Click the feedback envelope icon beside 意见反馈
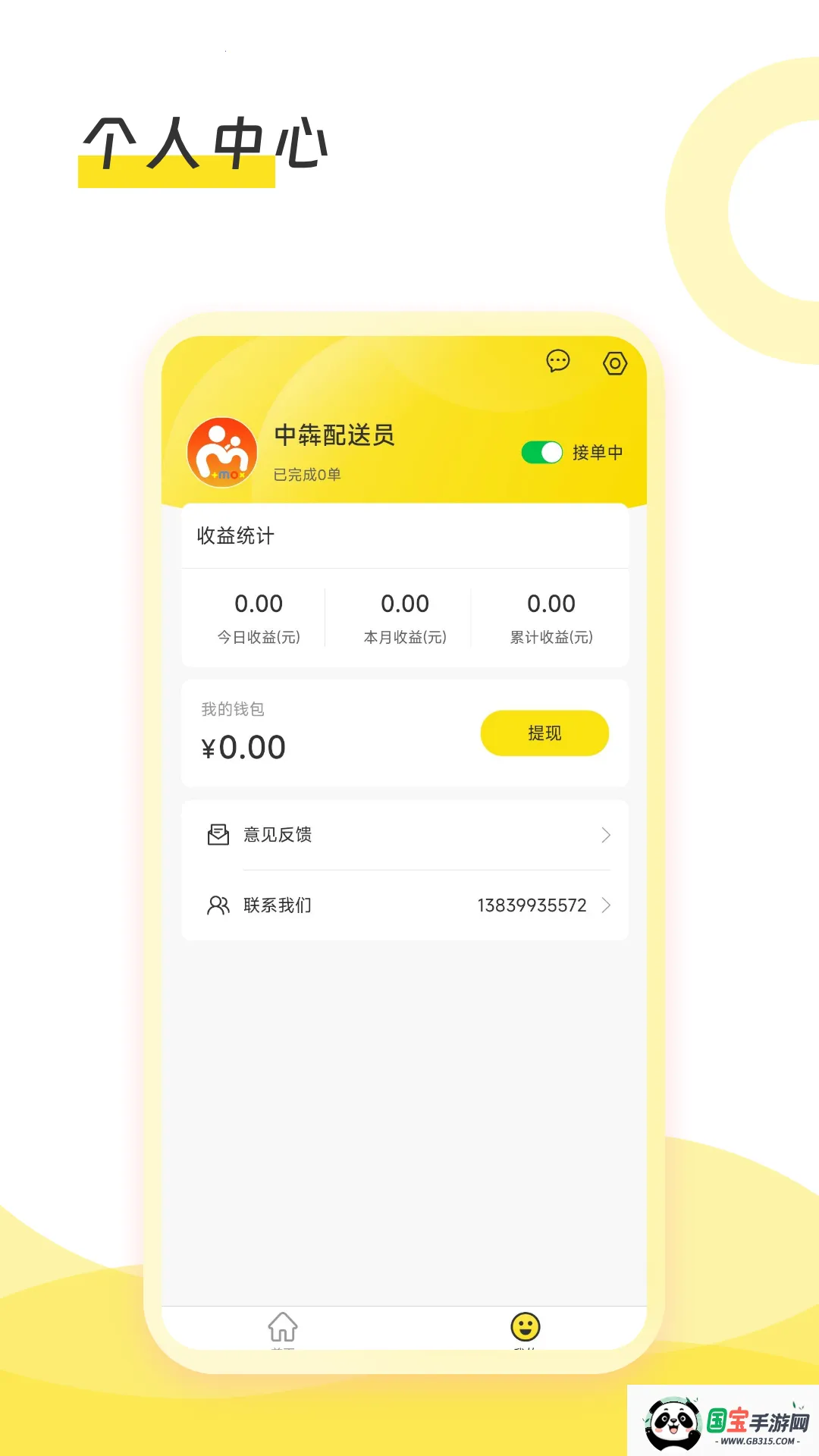This screenshot has height=1456, width=819. click(218, 833)
